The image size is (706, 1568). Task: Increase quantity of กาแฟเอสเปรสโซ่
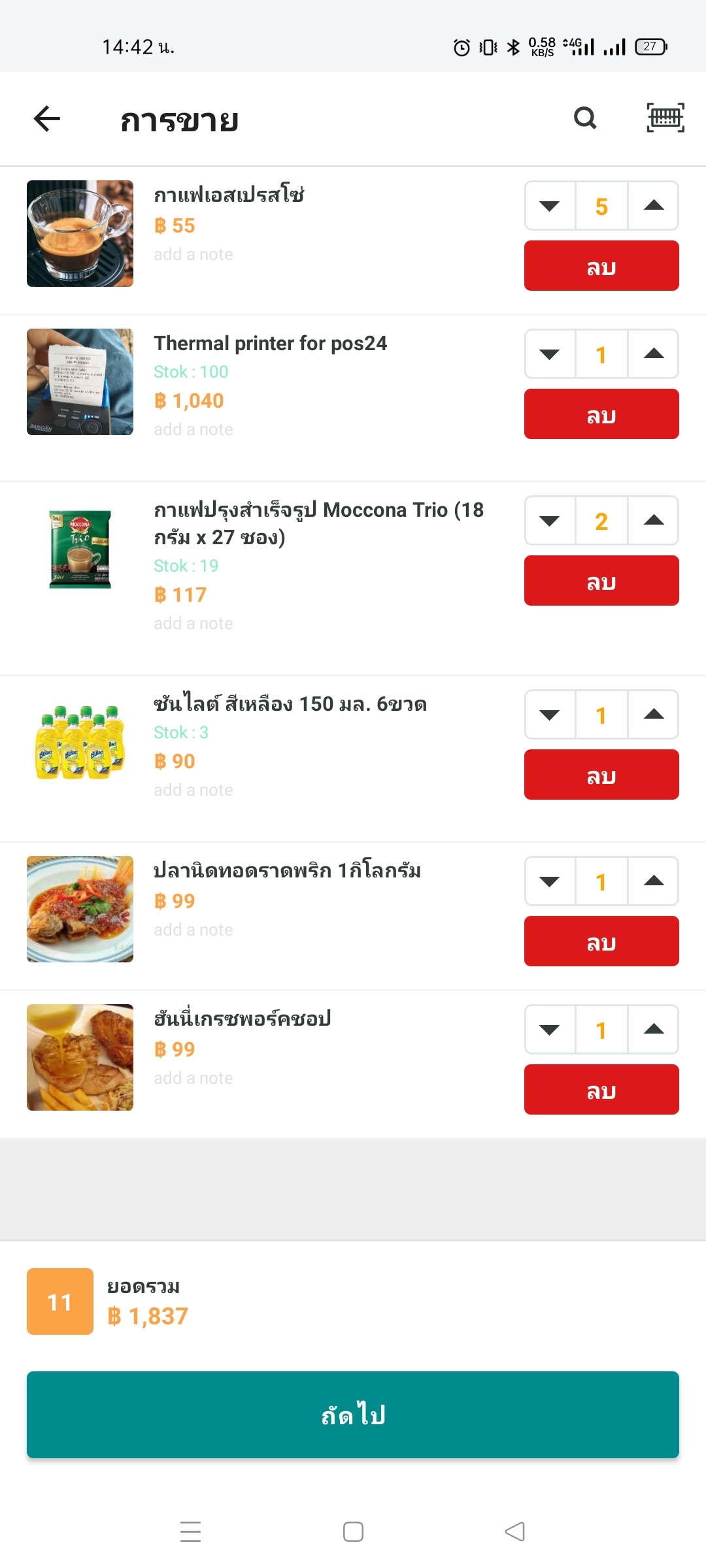pyautogui.click(x=653, y=206)
